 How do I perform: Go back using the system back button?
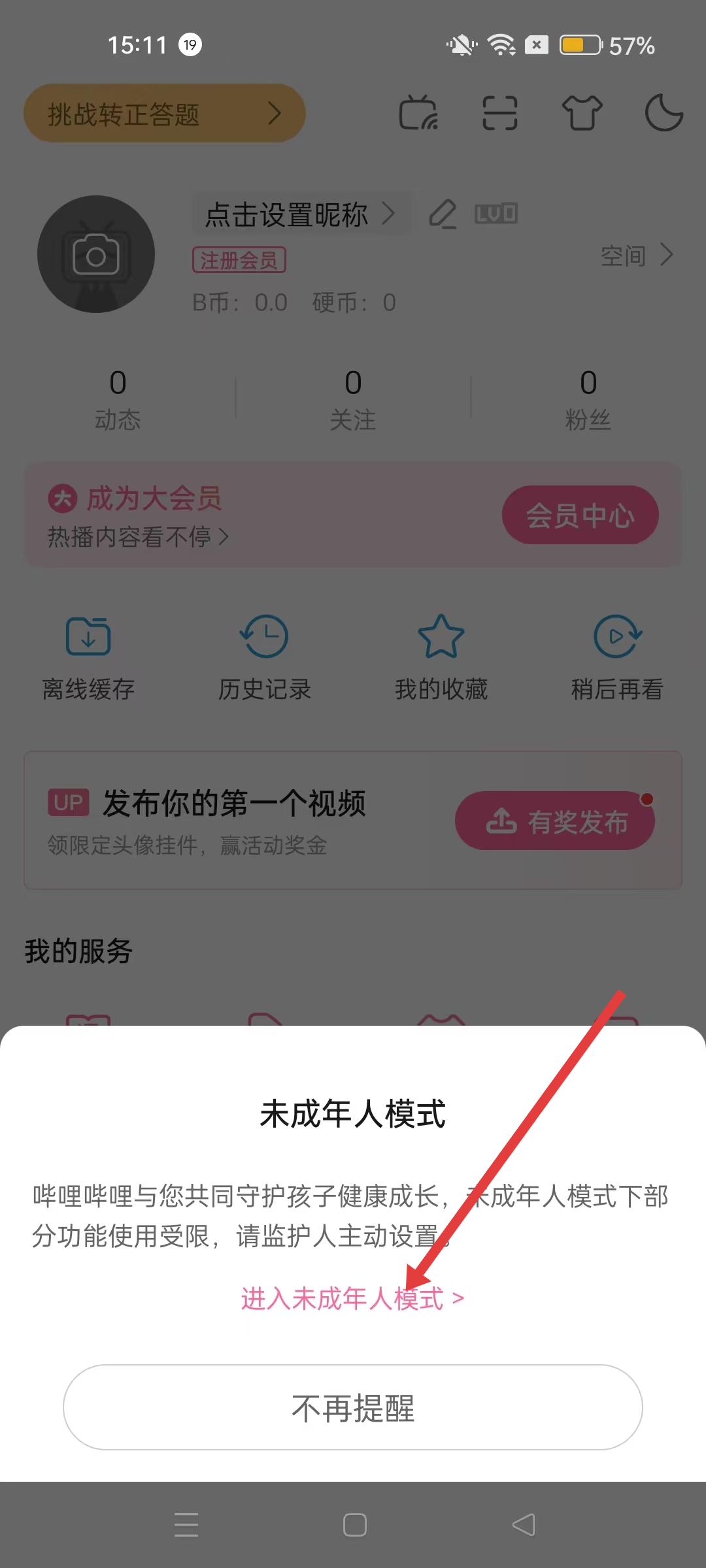point(523,1525)
